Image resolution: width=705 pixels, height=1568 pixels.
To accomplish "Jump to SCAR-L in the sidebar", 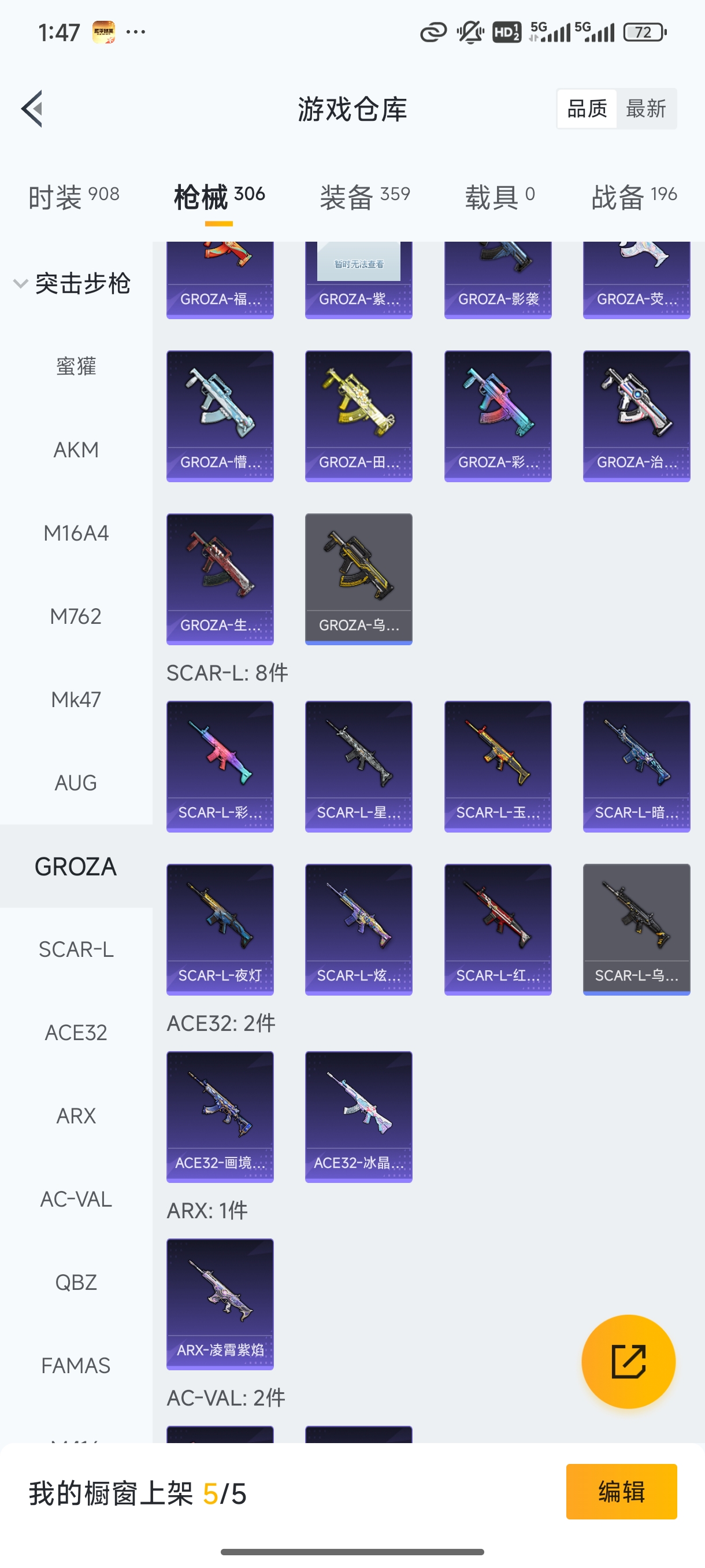I will pos(76,949).
